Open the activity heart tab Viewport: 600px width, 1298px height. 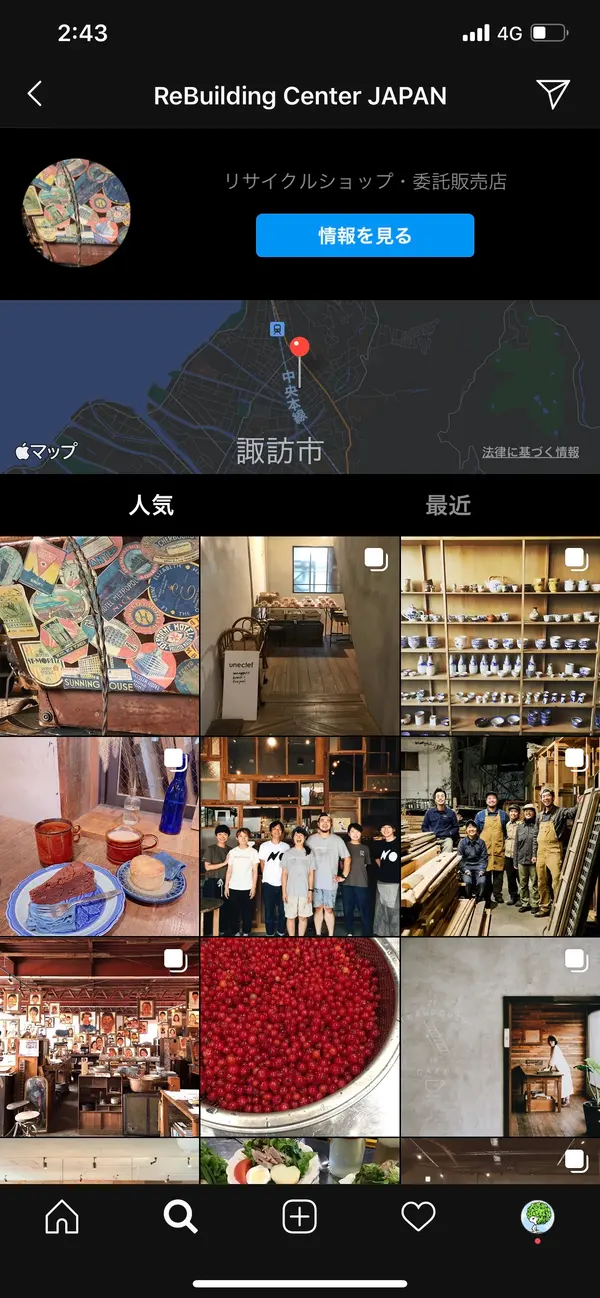pos(418,1217)
